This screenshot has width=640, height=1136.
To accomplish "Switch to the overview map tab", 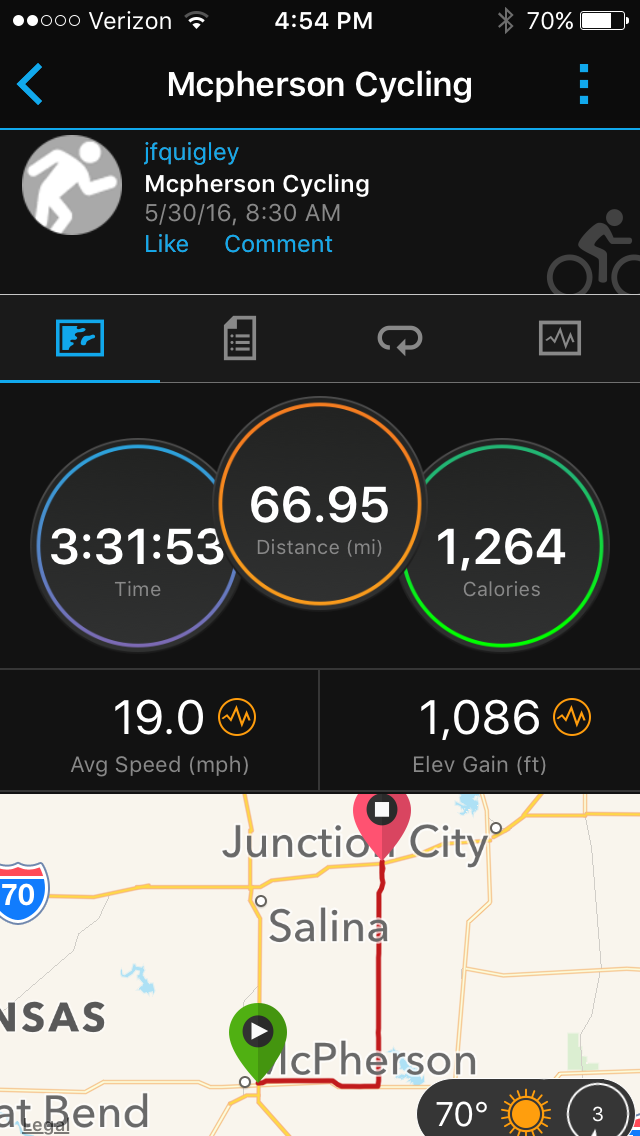I will [x=80, y=339].
